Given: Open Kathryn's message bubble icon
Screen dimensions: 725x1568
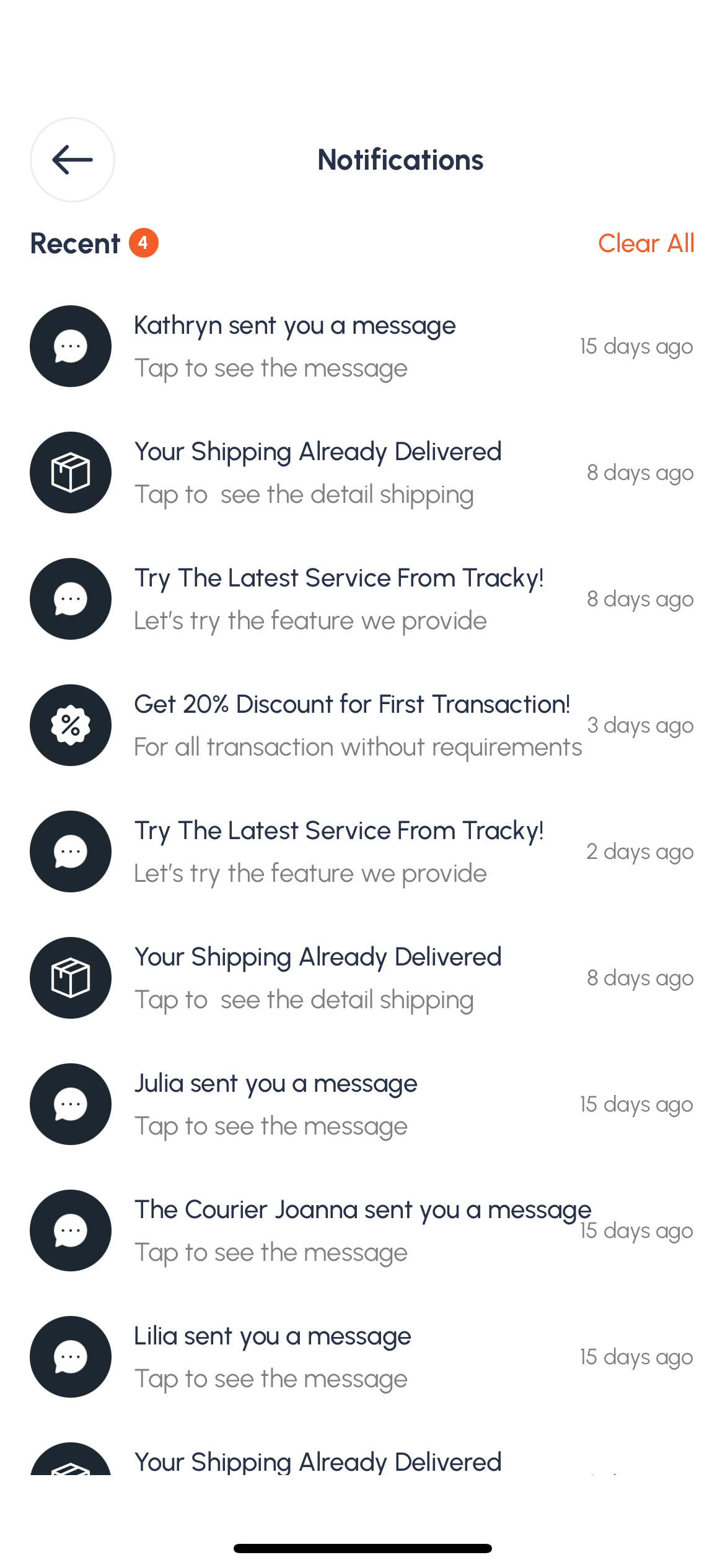Looking at the screenshot, I should (71, 346).
